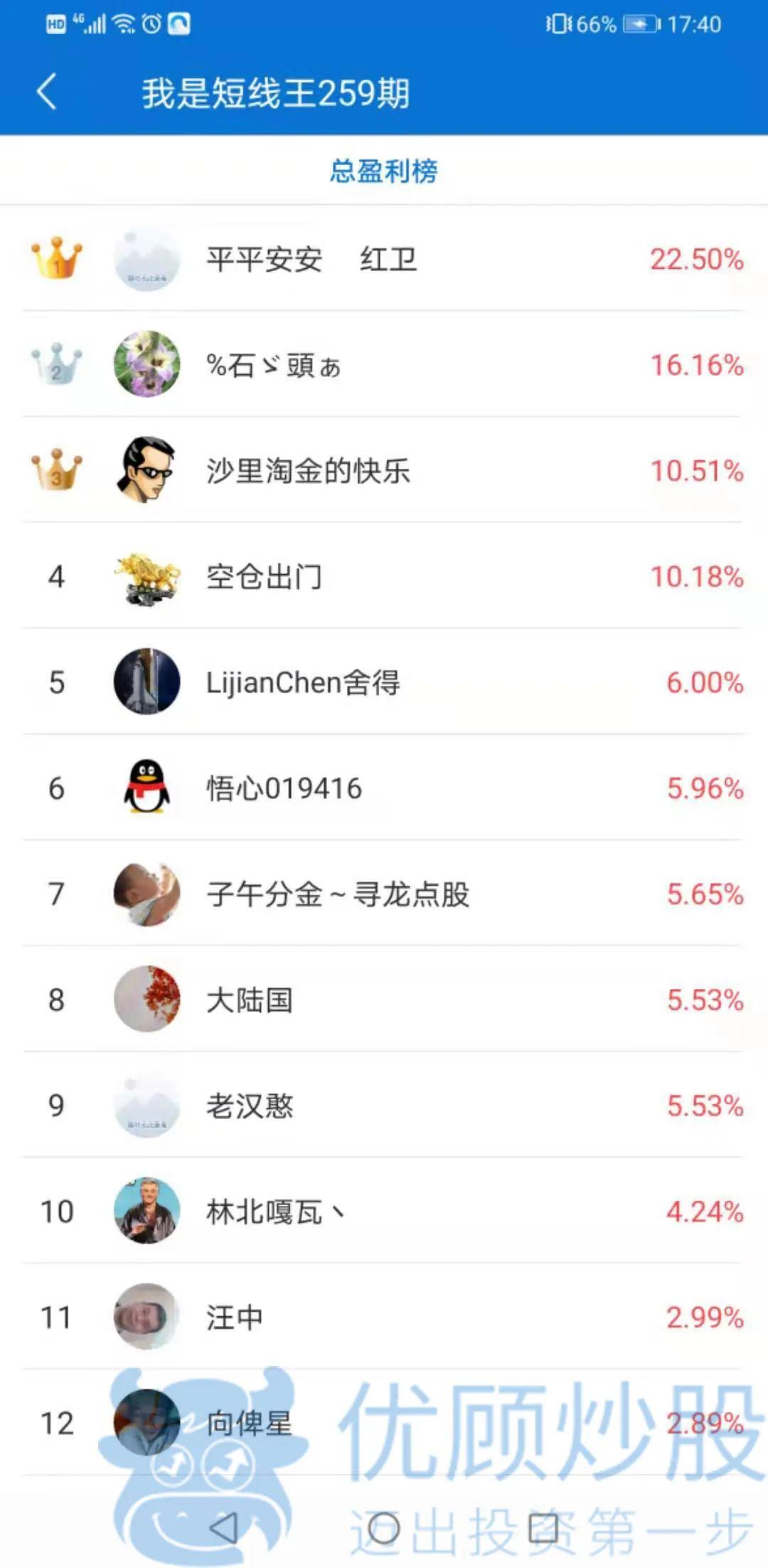Go back using the header arrow

click(47, 92)
